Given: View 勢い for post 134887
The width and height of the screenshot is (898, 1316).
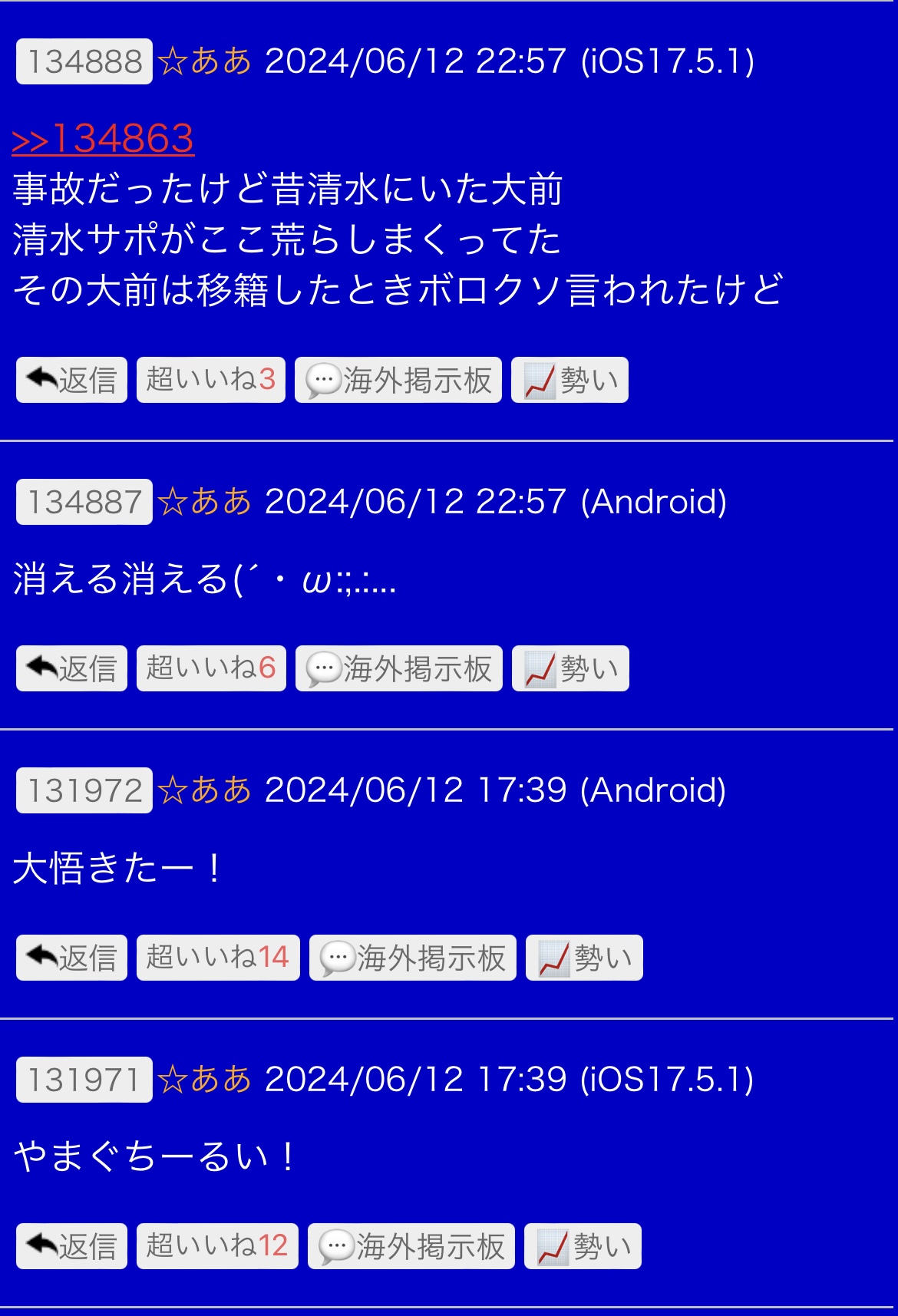Looking at the screenshot, I should 570,668.
